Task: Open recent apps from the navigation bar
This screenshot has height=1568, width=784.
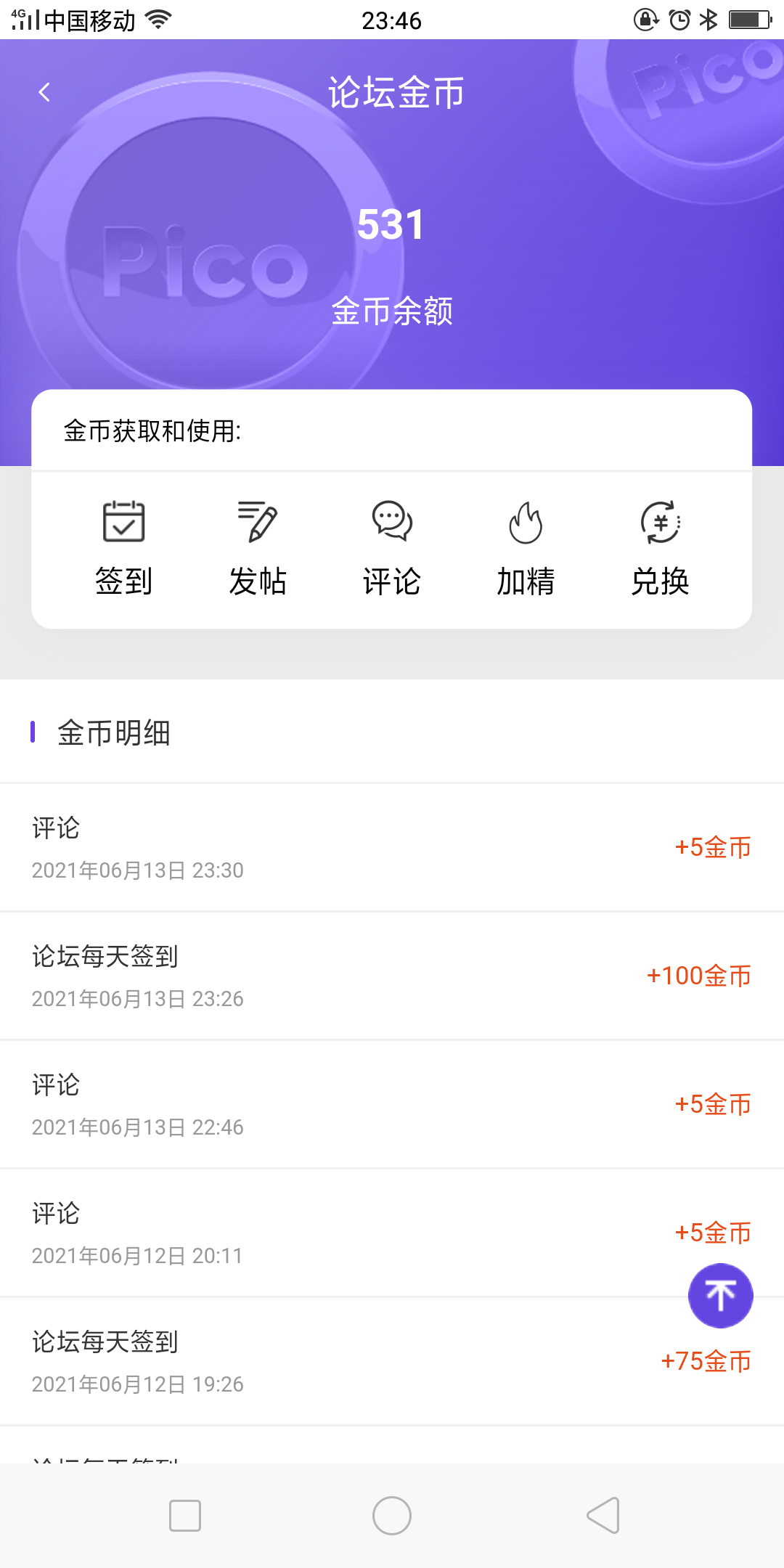Action: tap(185, 1516)
